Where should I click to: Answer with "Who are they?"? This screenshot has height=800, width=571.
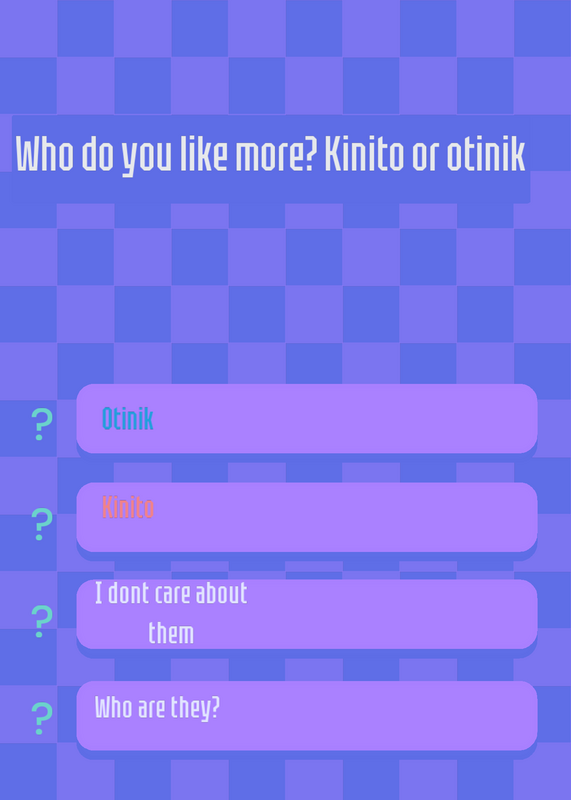(307, 715)
